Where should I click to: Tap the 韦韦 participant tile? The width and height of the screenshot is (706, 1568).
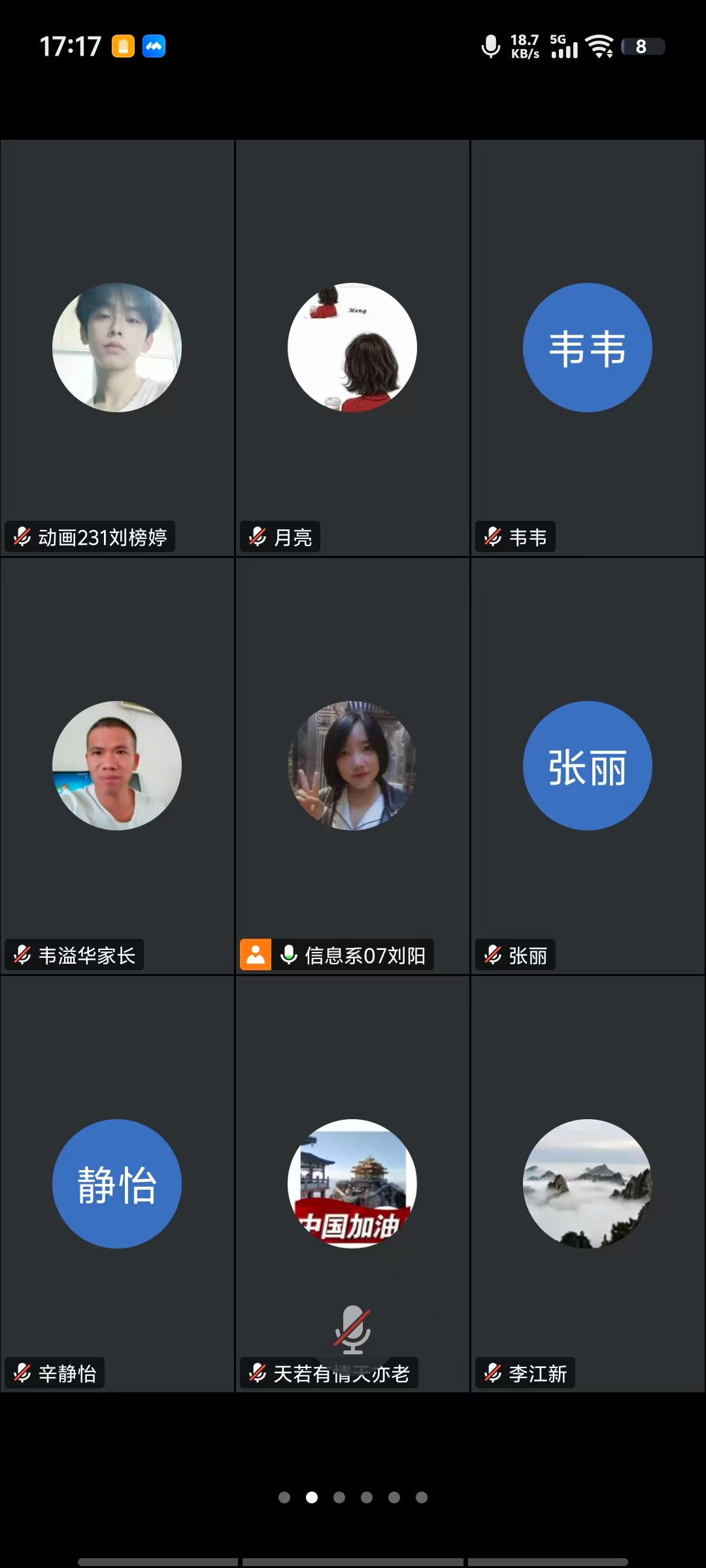tap(588, 348)
